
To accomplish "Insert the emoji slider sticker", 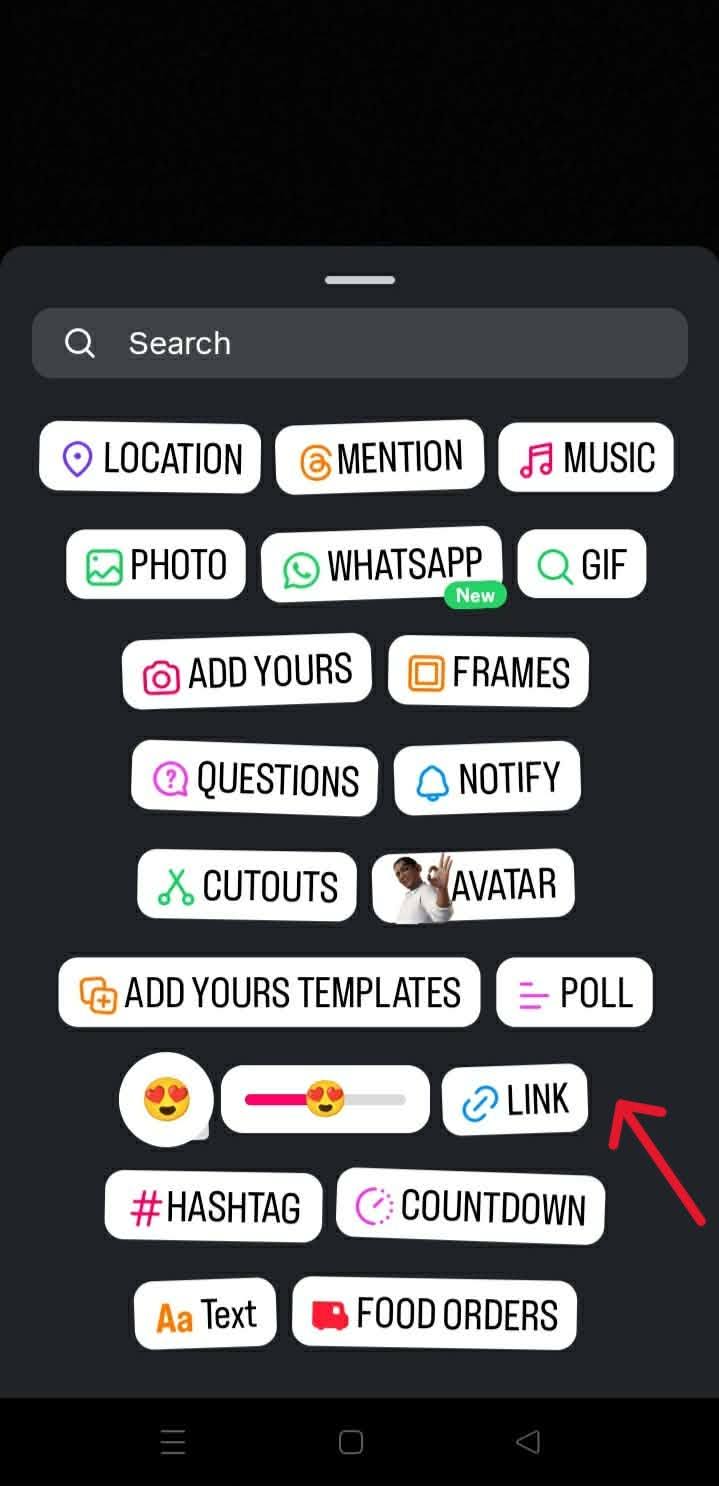I will (325, 1099).
